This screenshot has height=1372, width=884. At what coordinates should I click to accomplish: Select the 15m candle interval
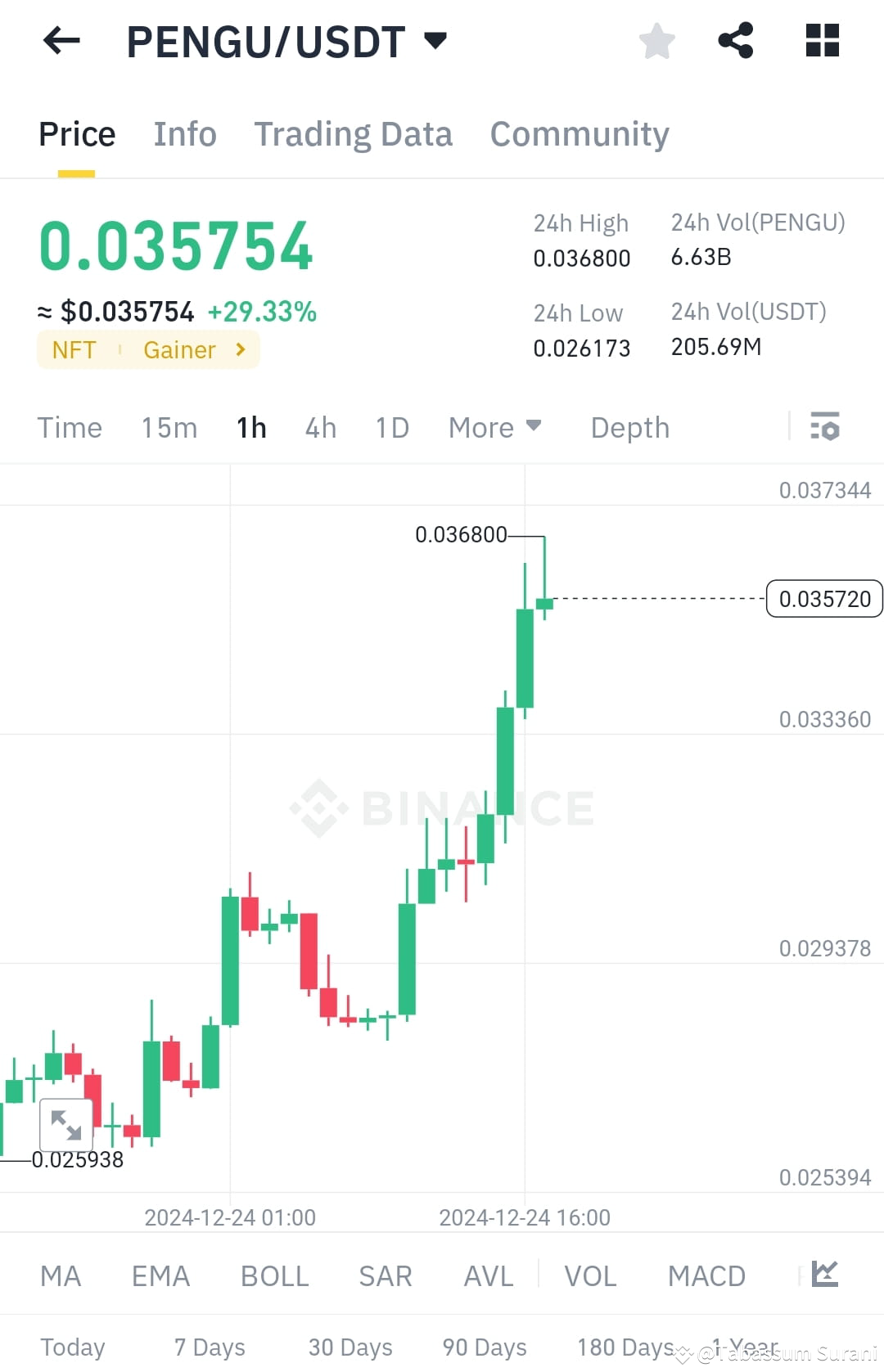[x=169, y=427]
